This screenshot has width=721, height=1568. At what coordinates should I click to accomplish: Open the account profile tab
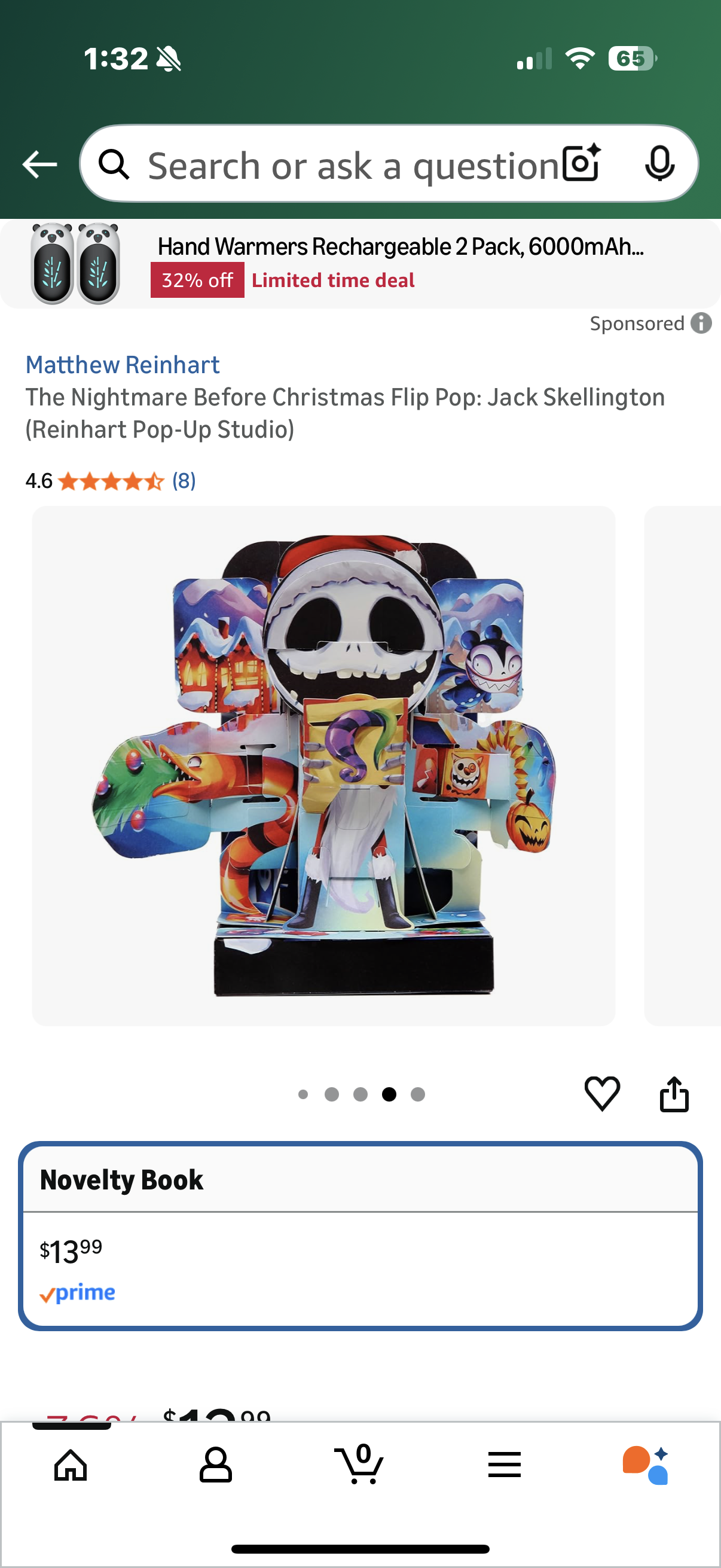pyautogui.click(x=215, y=1465)
